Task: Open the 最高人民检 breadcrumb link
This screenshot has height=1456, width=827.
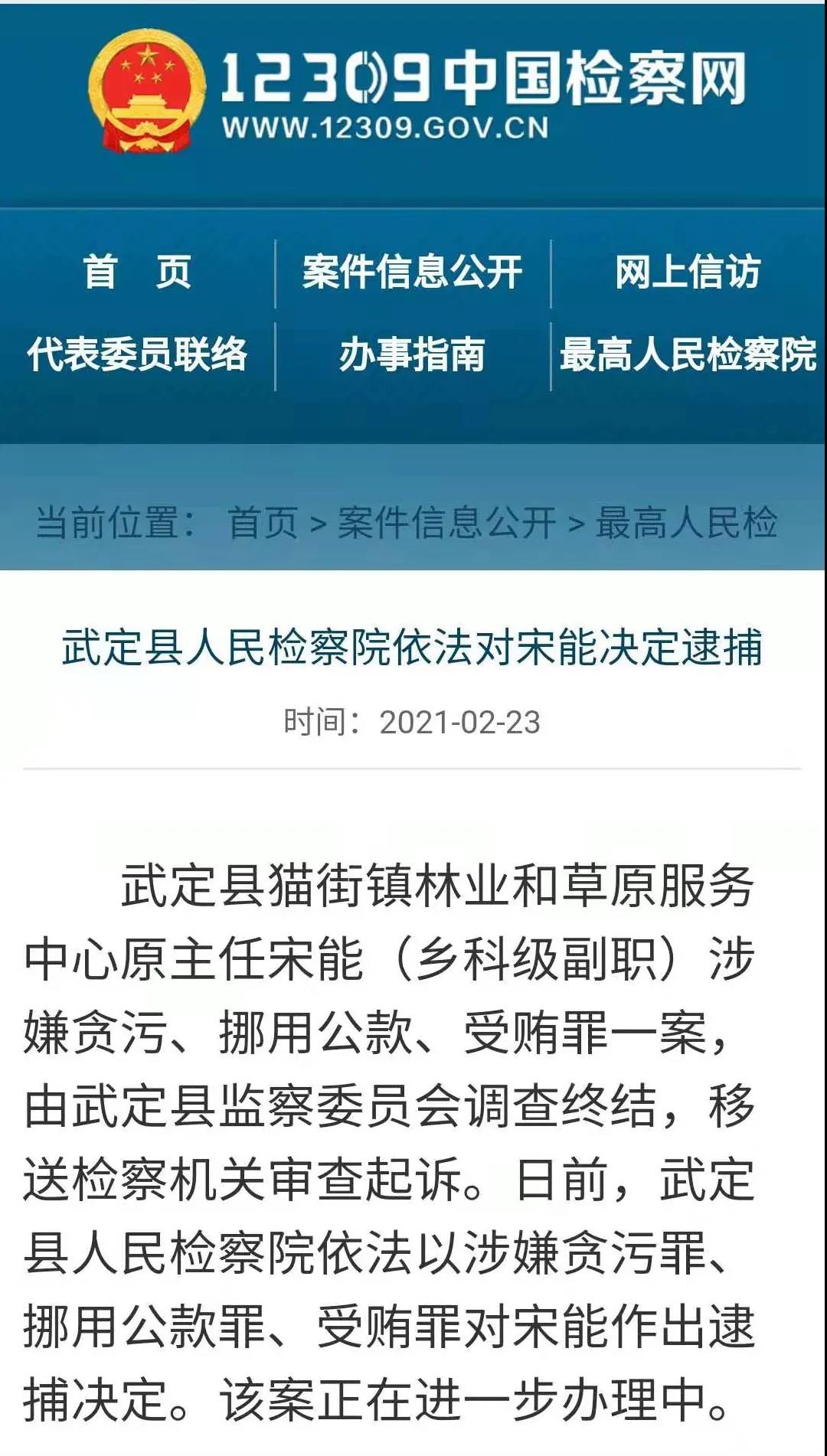Action: [x=686, y=523]
